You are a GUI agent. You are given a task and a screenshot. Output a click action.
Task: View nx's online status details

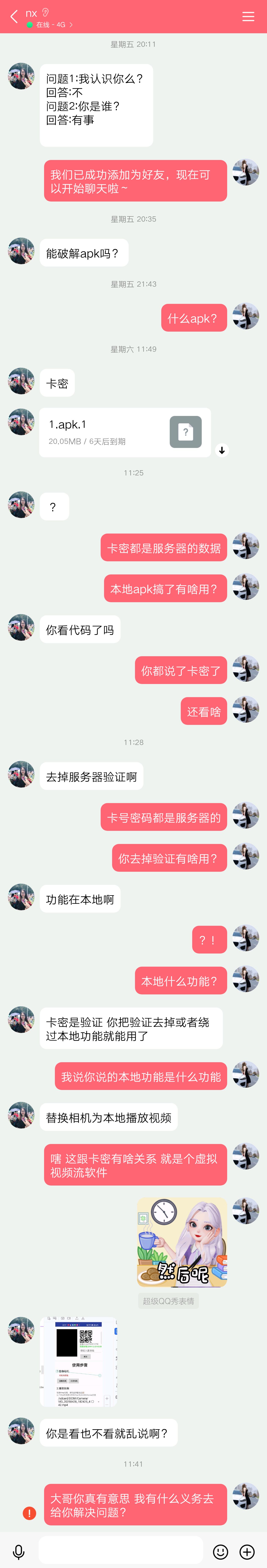coord(52,25)
